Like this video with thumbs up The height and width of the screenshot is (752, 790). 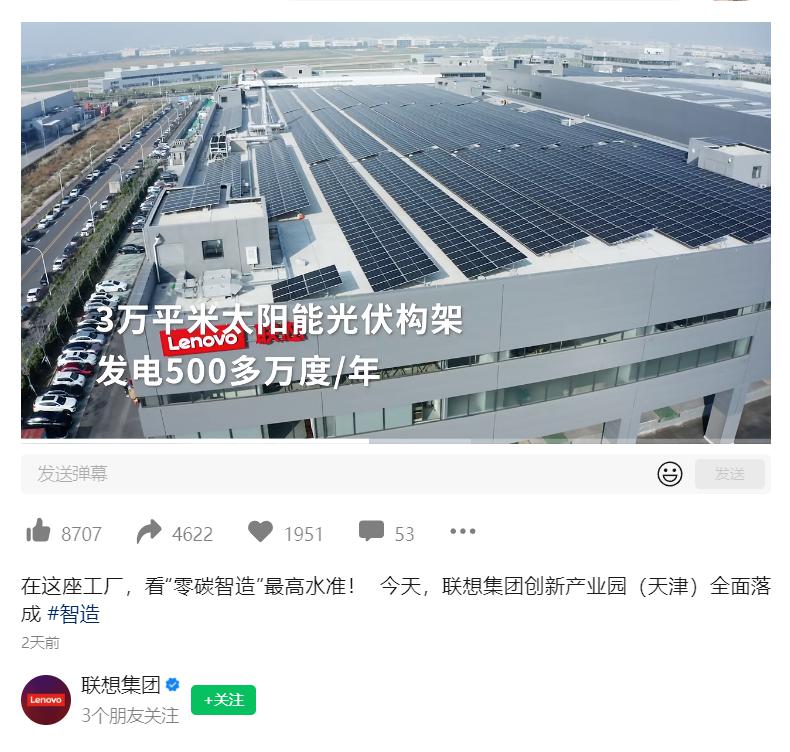point(39,532)
